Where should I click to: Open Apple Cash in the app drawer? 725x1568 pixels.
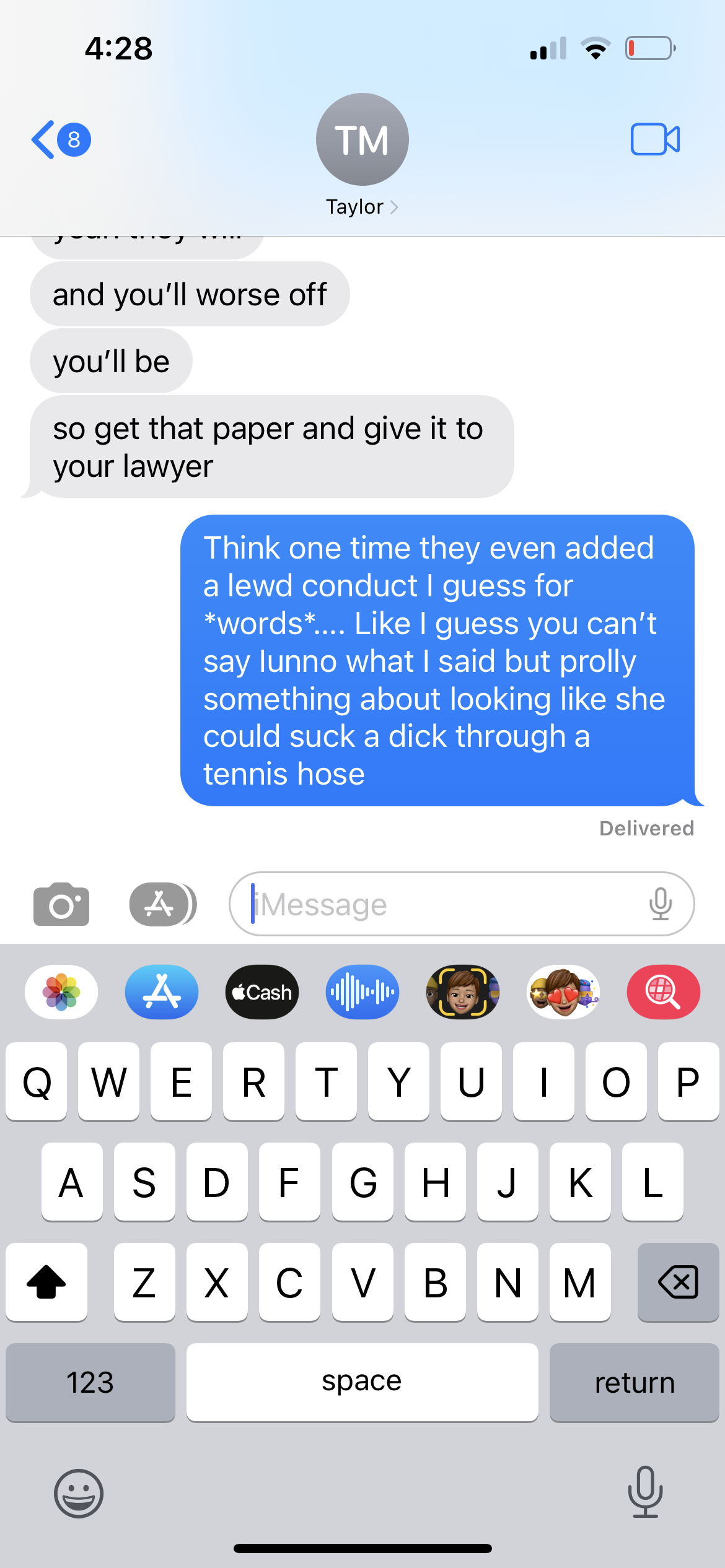[262, 992]
